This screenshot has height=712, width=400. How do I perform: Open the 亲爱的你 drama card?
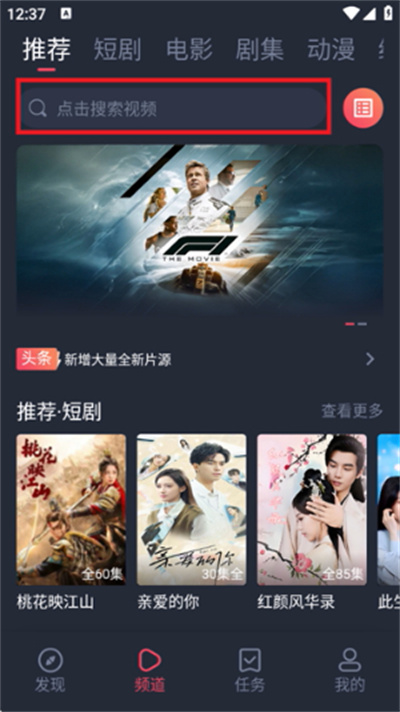pyautogui.click(x=192, y=522)
